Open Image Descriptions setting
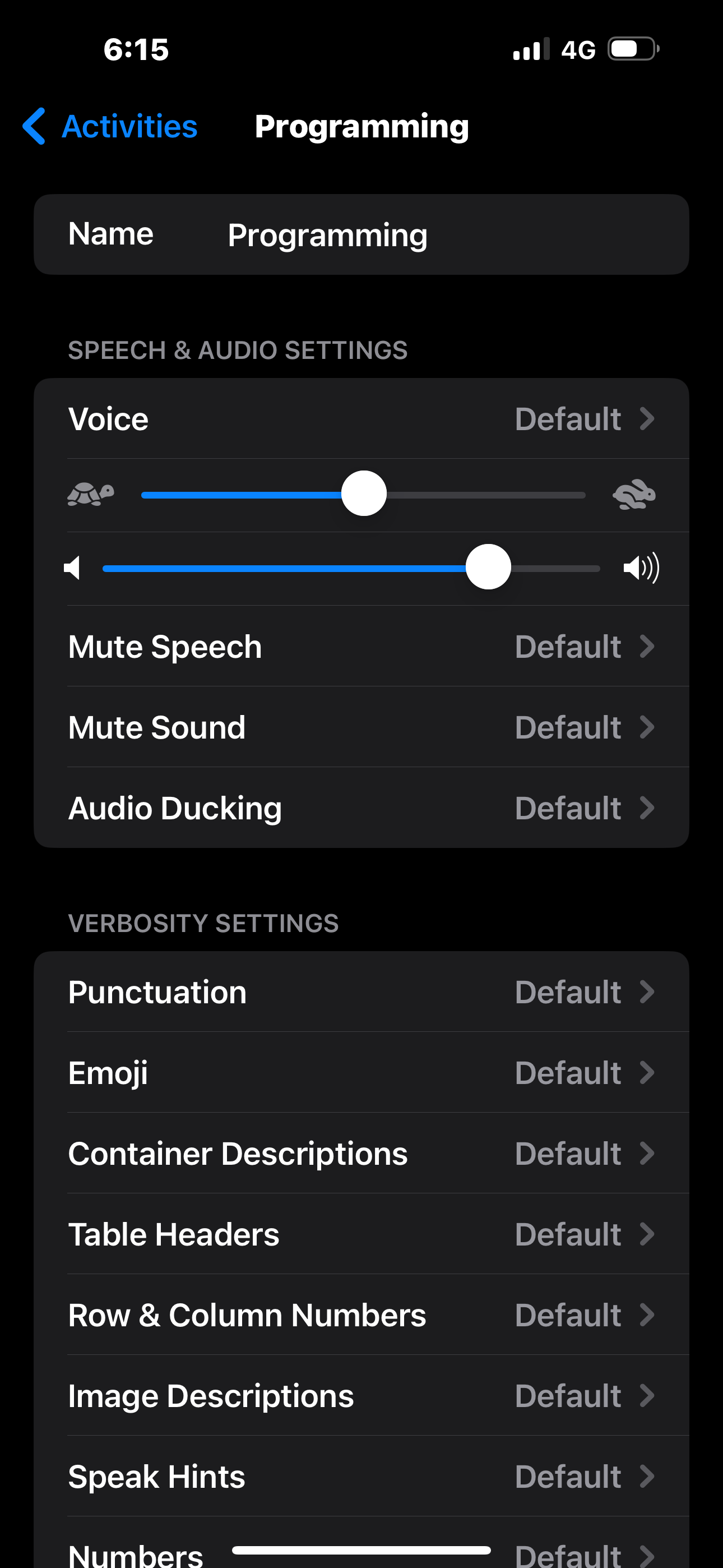 click(x=361, y=1396)
